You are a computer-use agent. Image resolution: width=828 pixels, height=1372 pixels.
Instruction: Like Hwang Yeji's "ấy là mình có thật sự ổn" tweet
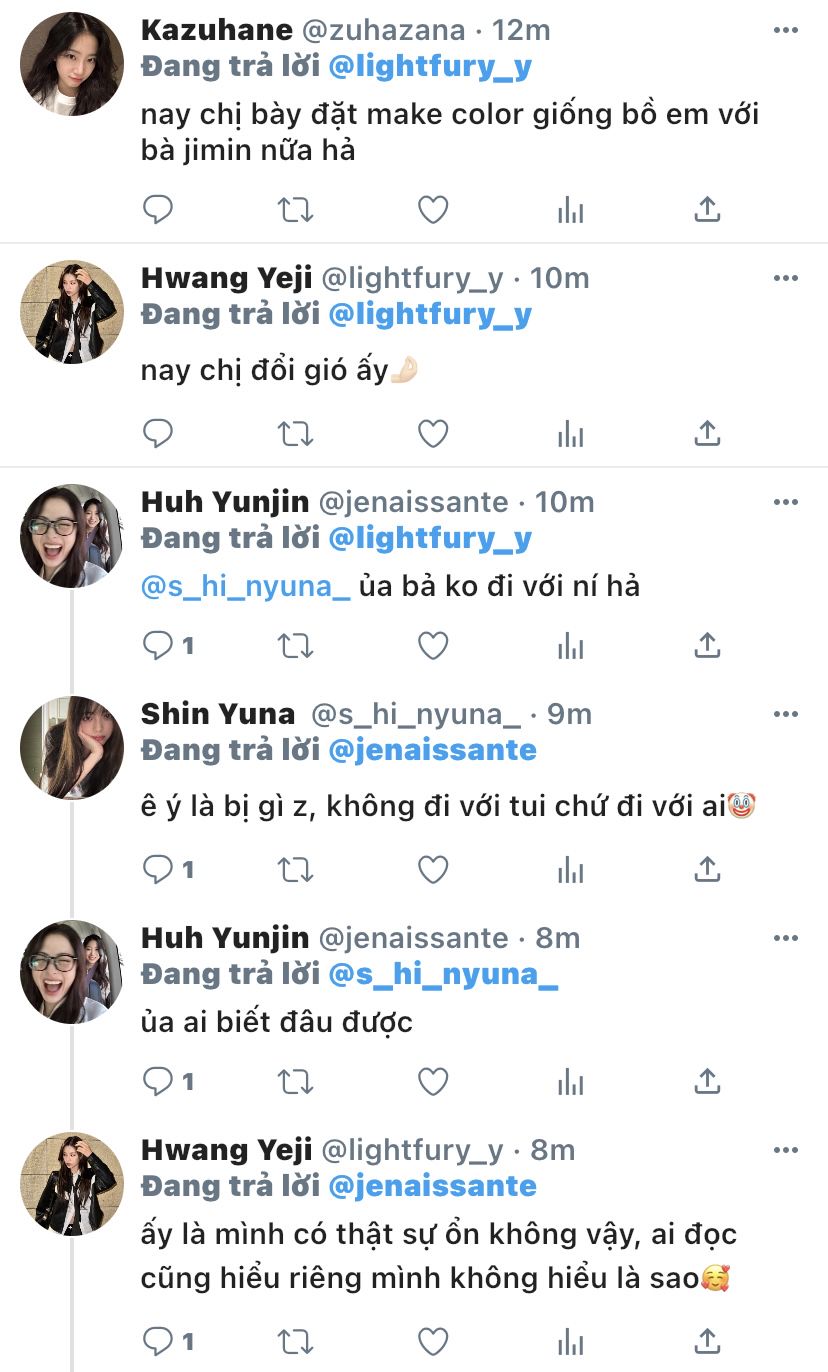point(432,1340)
